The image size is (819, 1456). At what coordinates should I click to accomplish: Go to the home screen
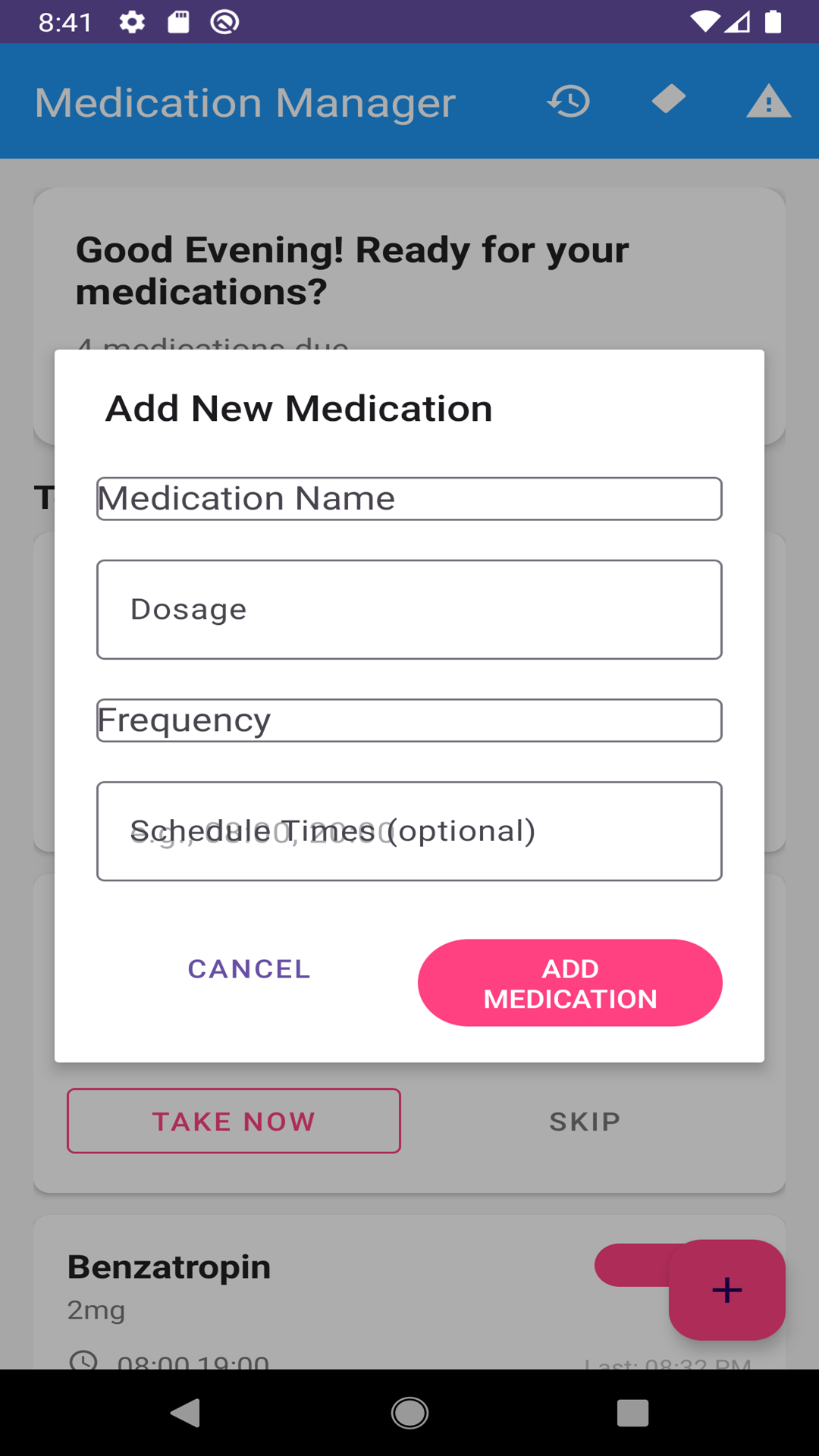pyautogui.click(x=409, y=1414)
